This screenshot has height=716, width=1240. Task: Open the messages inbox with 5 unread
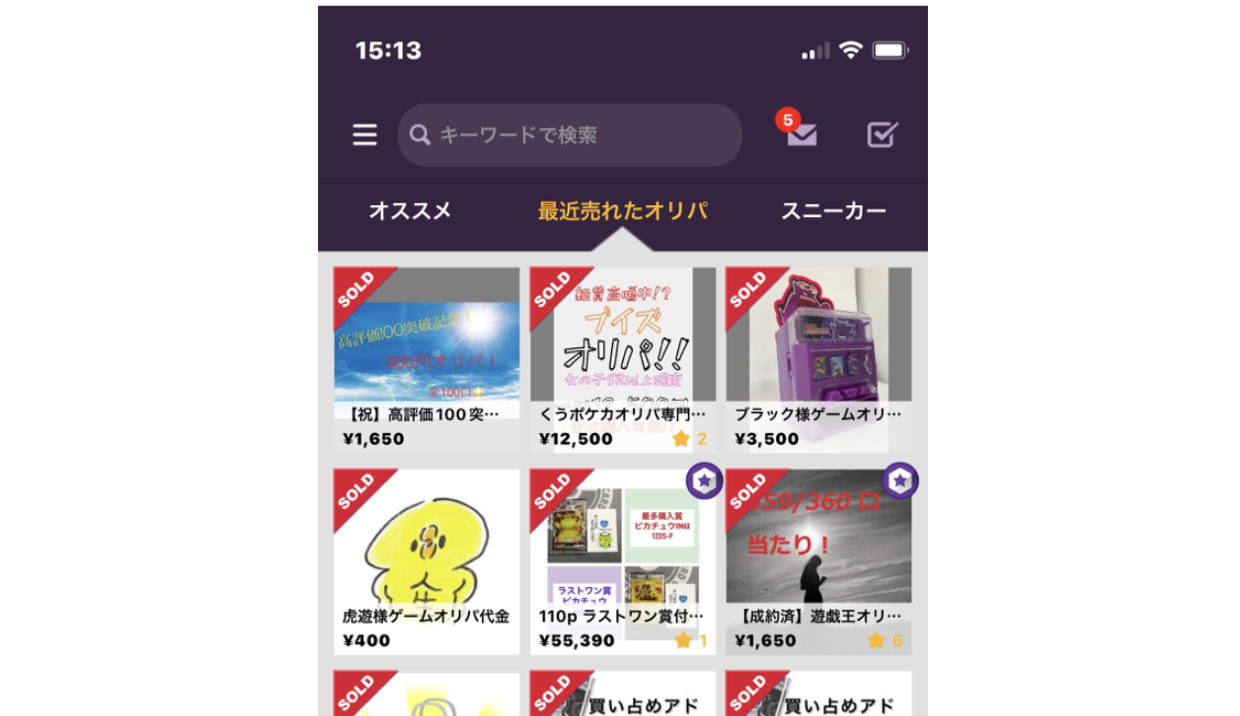(x=801, y=134)
